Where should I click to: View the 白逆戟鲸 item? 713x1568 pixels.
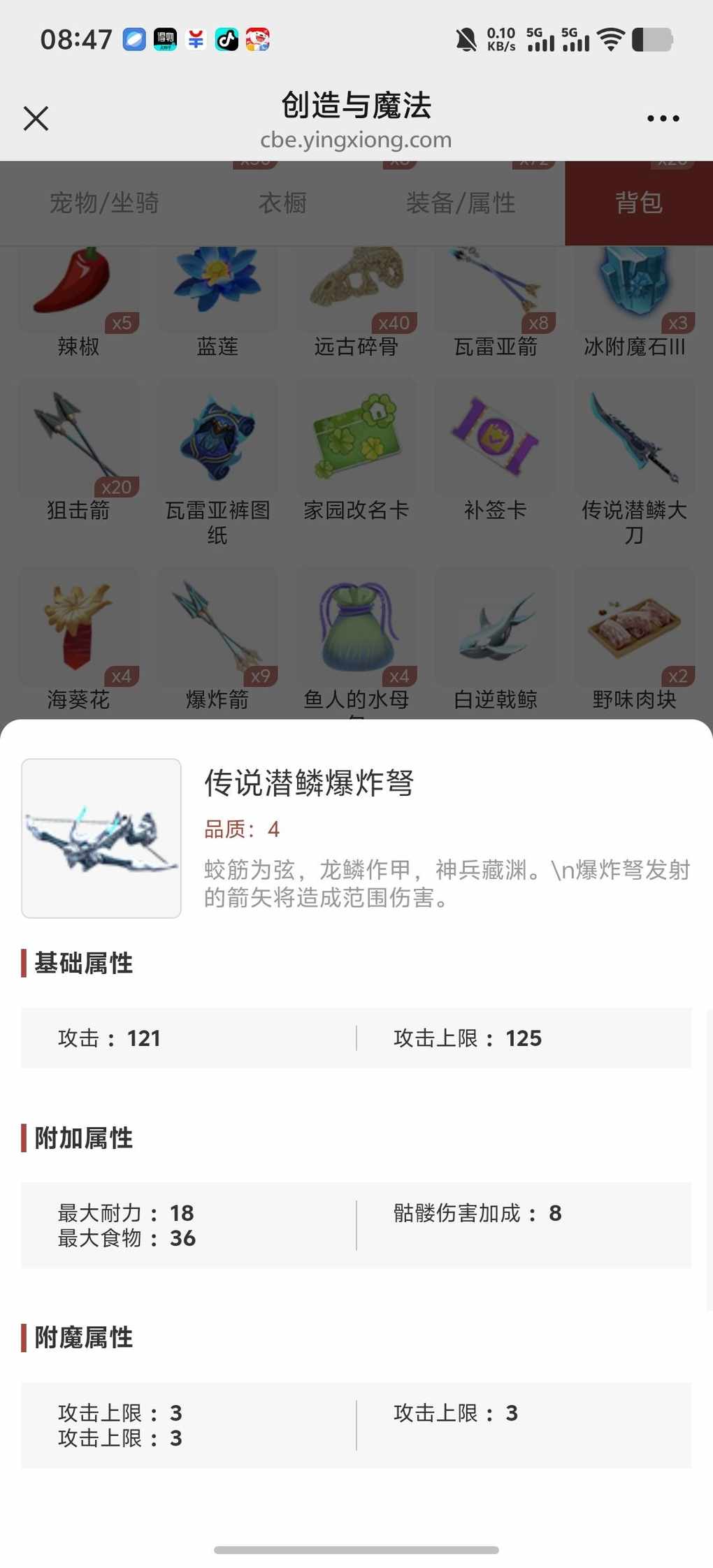pyautogui.click(x=496, y=629)
